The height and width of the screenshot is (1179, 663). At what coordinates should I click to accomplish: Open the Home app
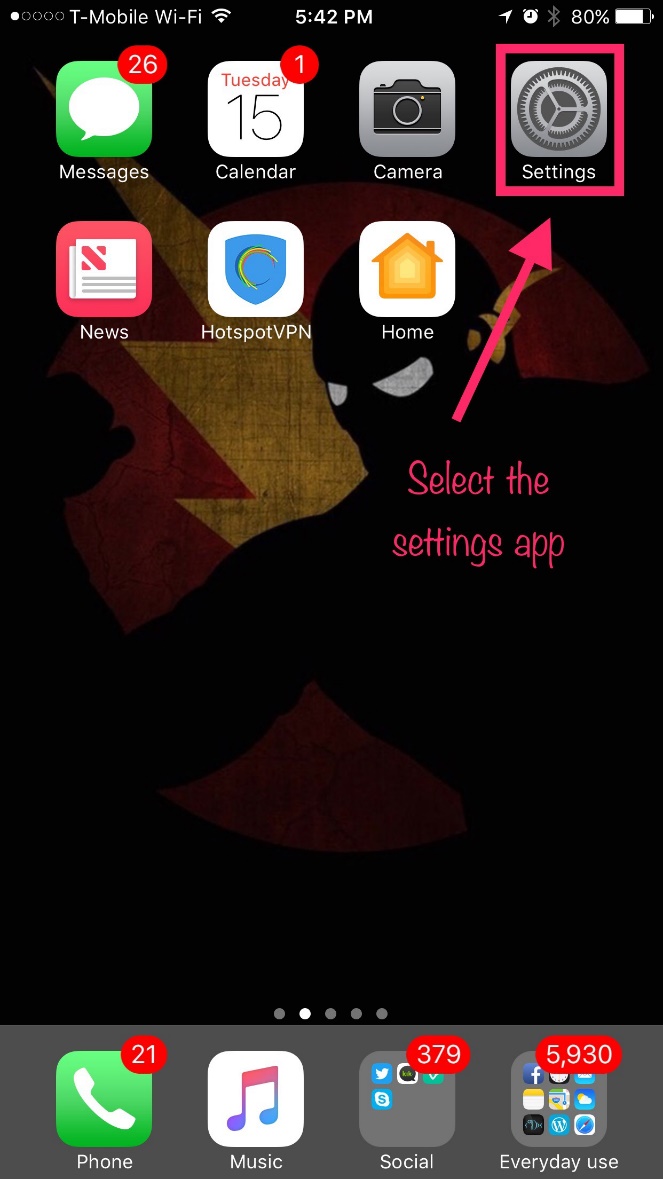[407, 269]
